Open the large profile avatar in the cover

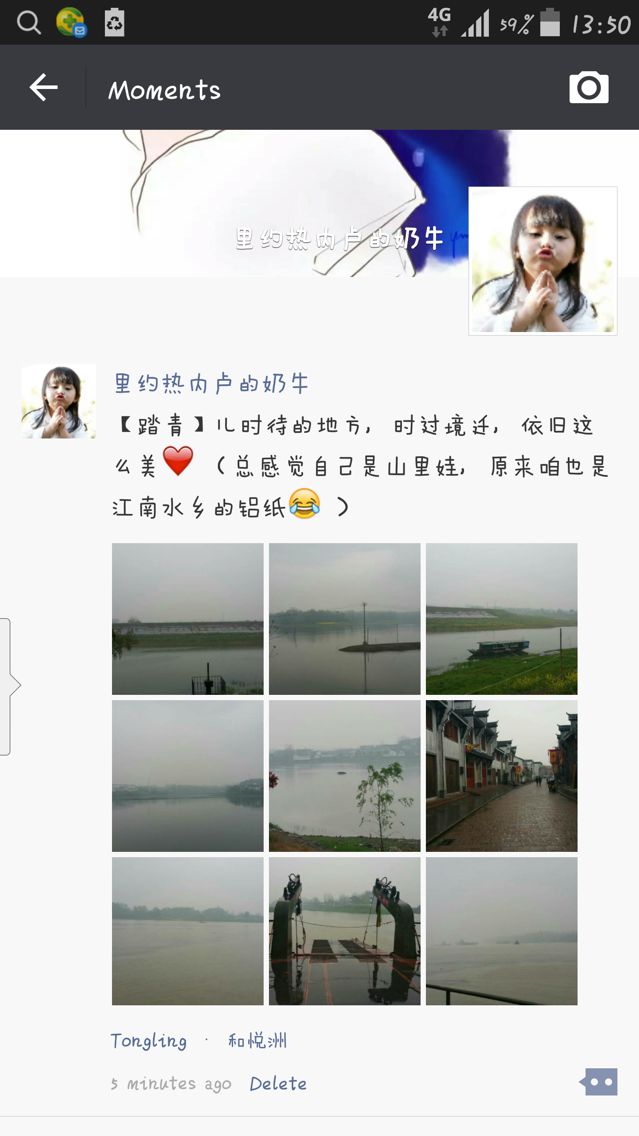point(543,260)
